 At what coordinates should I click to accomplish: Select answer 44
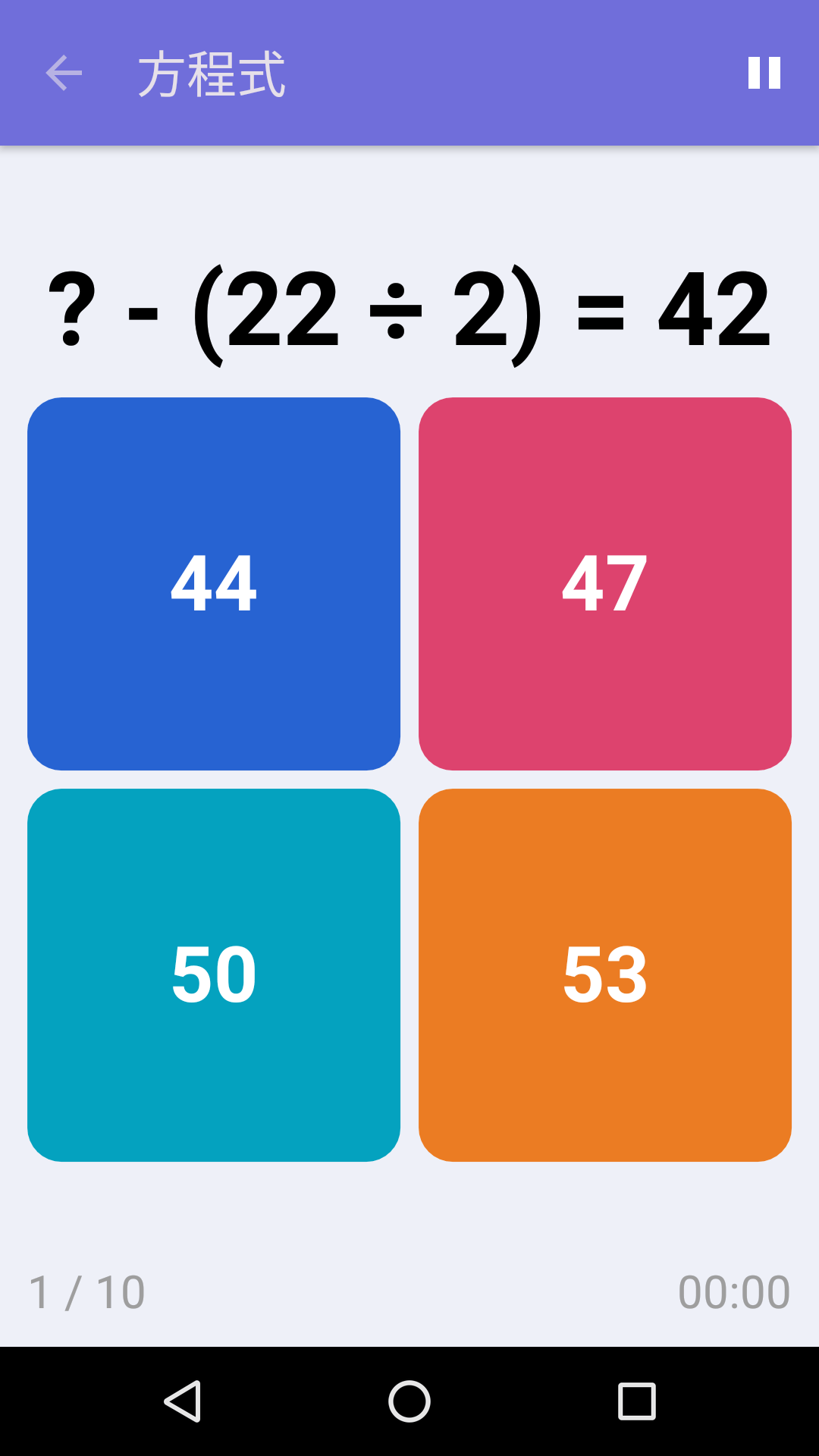coord(214,583)
